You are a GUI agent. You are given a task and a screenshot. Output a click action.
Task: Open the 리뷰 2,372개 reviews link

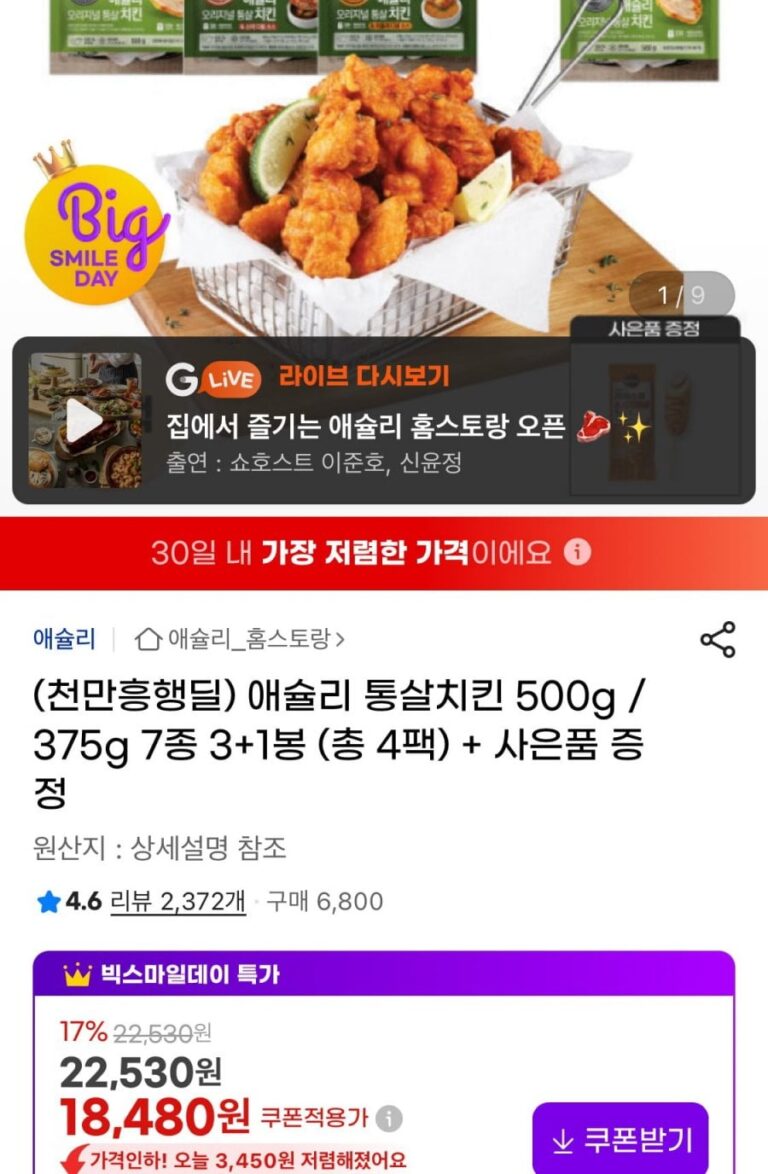click(x=177, y=901)
